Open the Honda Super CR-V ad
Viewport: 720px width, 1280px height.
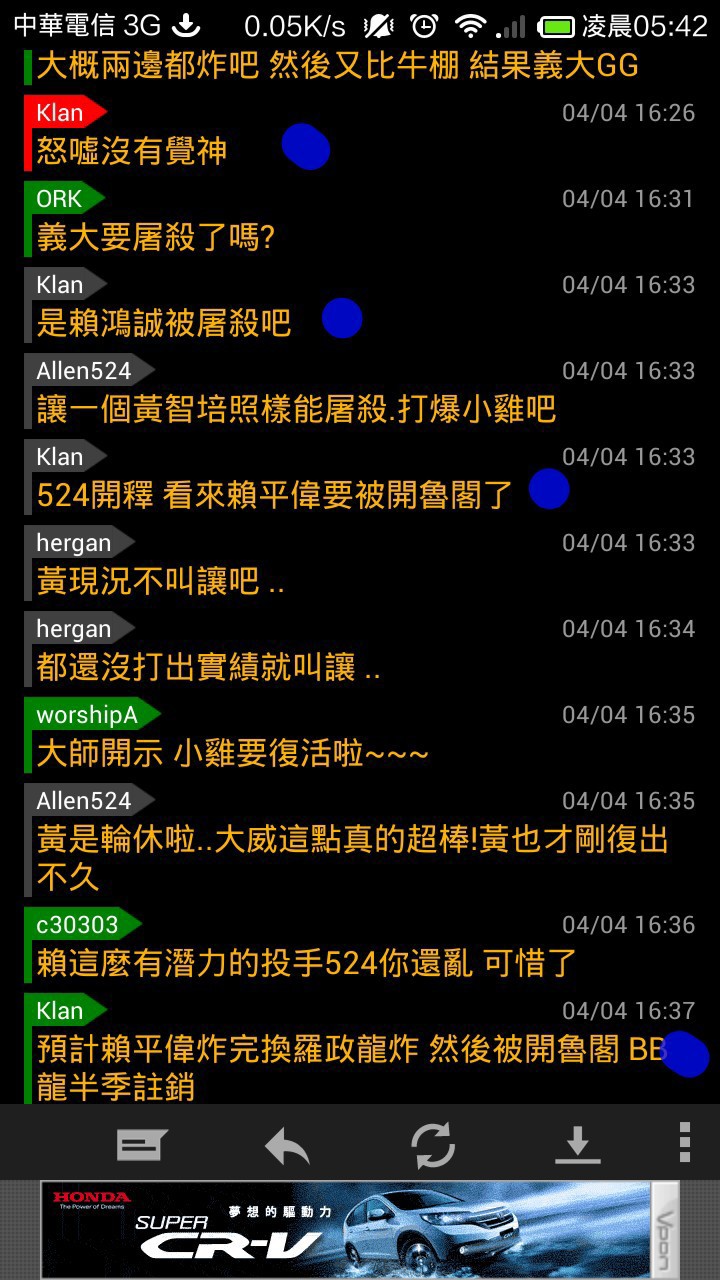[345, 1230]
